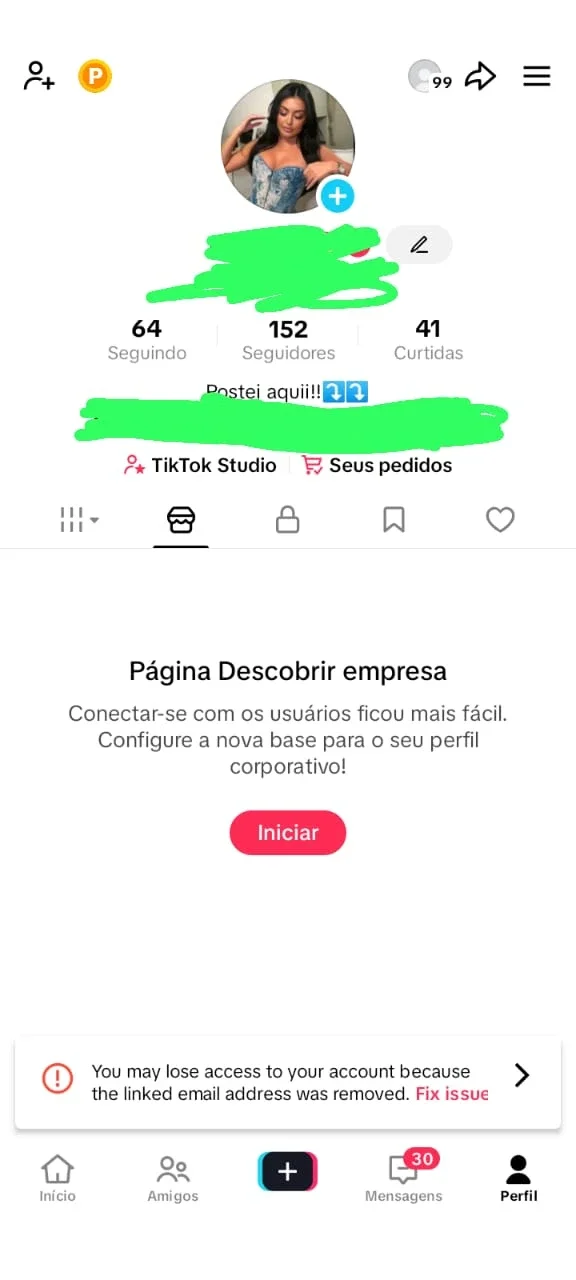
Task: Open TikTok Studio
Action: point(200,465)
